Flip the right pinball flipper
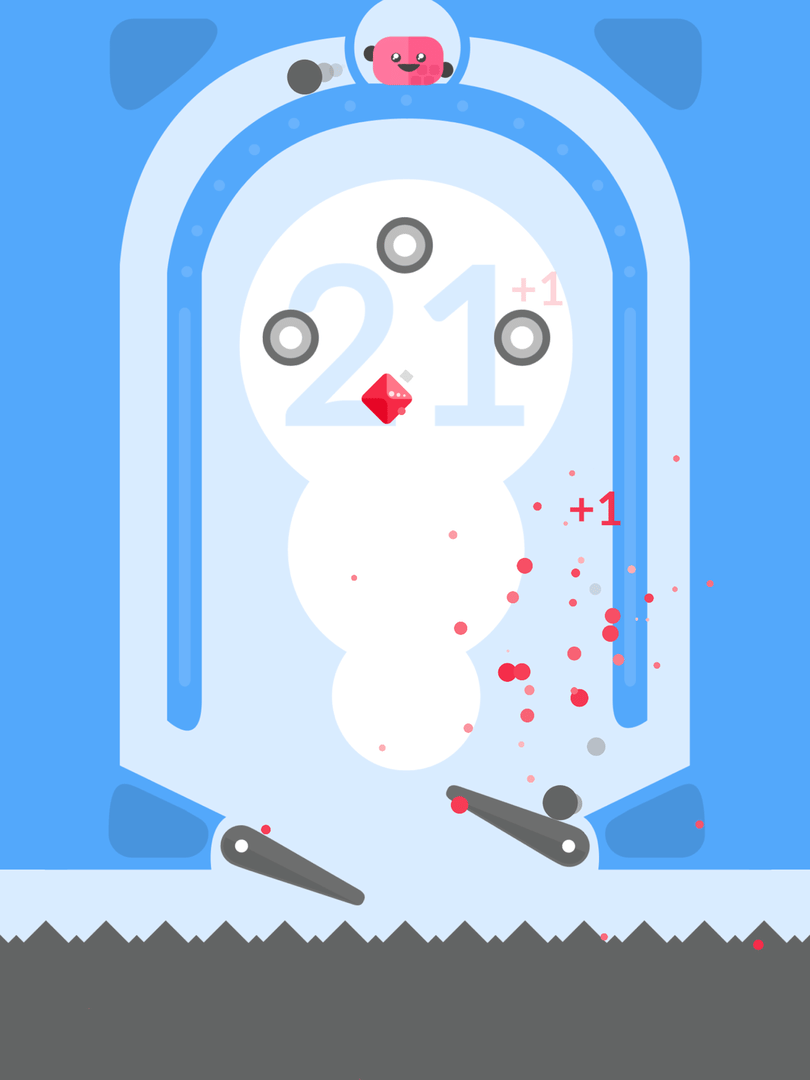Viewport: 810px width, 1080px height. pyautogui.click(x=522, y=826)
